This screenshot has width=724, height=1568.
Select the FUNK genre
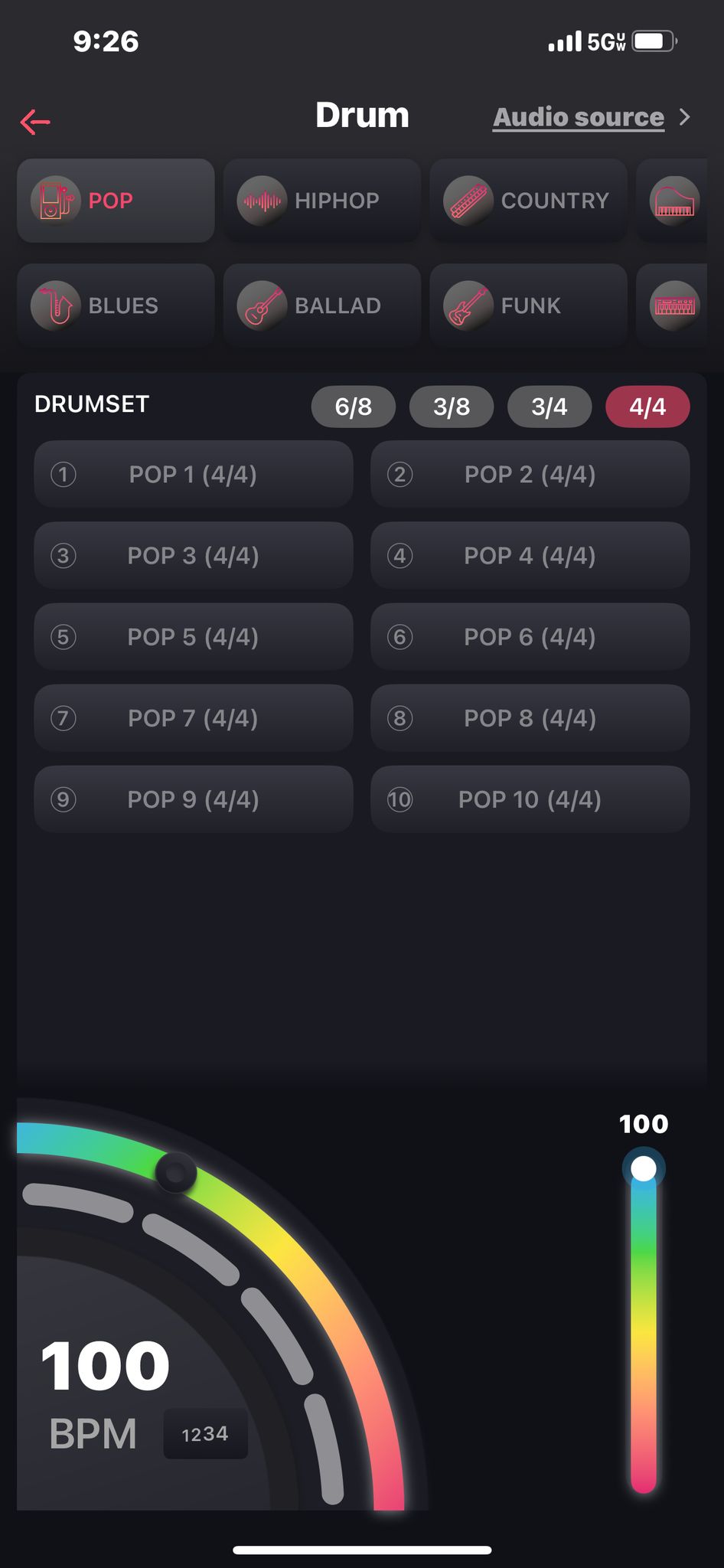click(x=528, y=305)
